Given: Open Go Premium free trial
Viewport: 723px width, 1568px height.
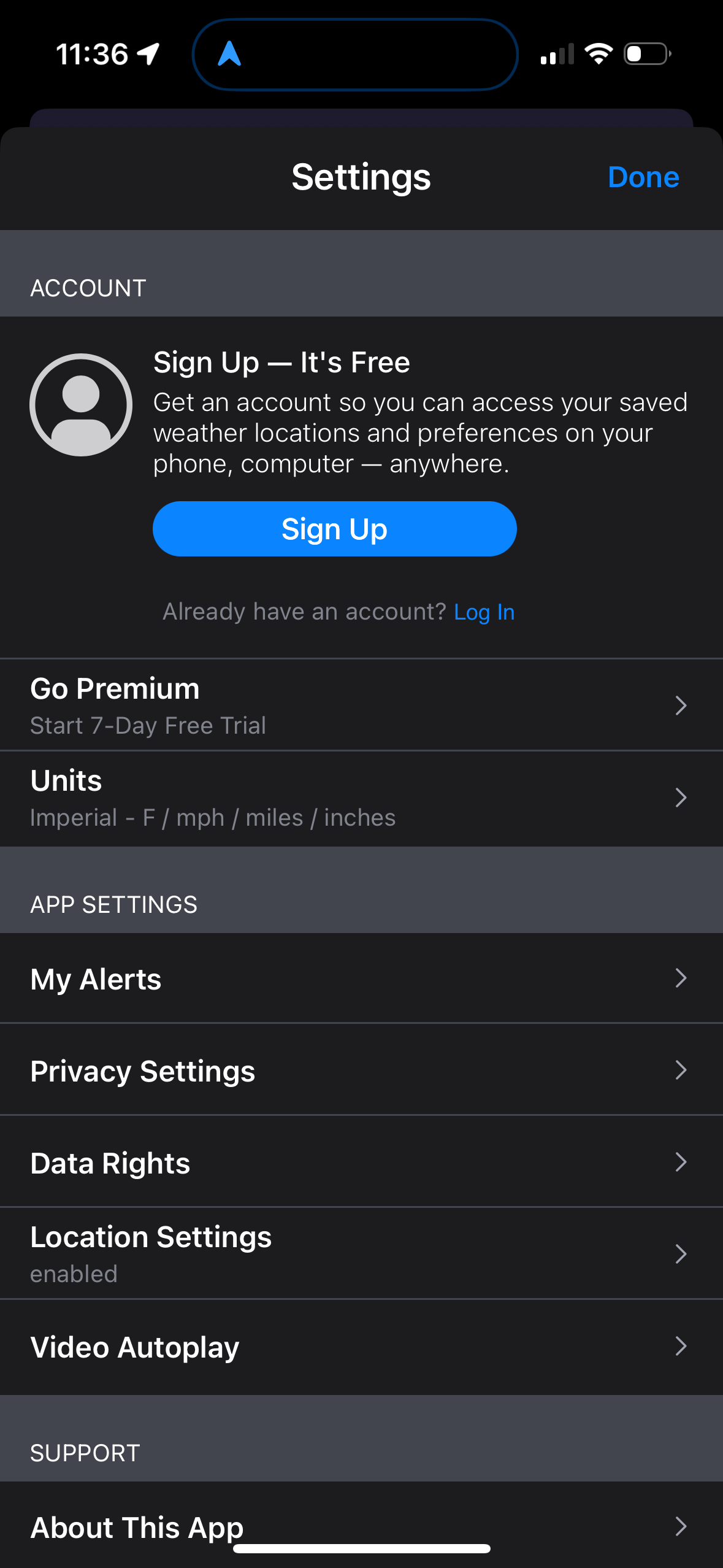Looking at the screenshot, I should 361,705.
